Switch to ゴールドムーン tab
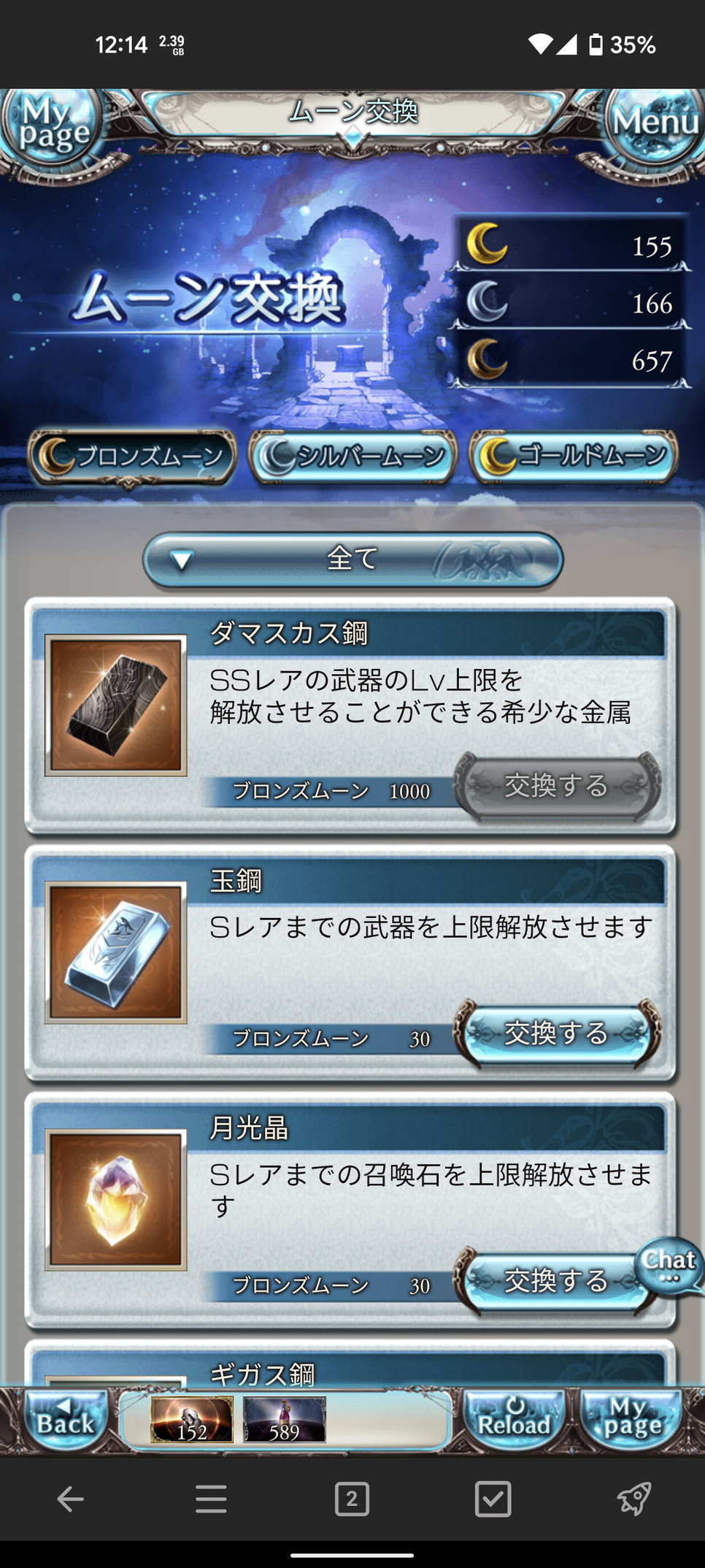The image size is (705, 1568). point(574,456)
